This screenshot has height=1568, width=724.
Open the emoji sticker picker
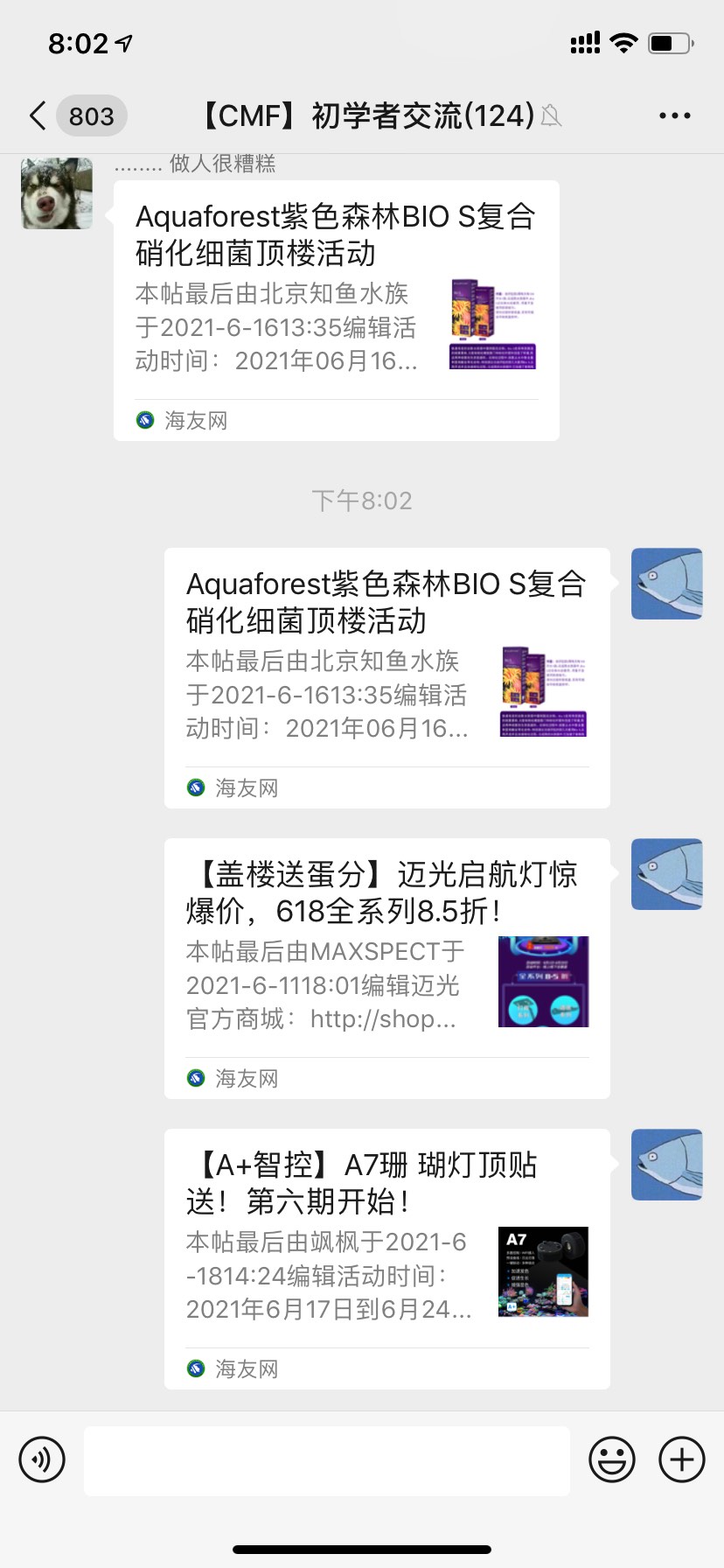click(x=611, y=1459)
